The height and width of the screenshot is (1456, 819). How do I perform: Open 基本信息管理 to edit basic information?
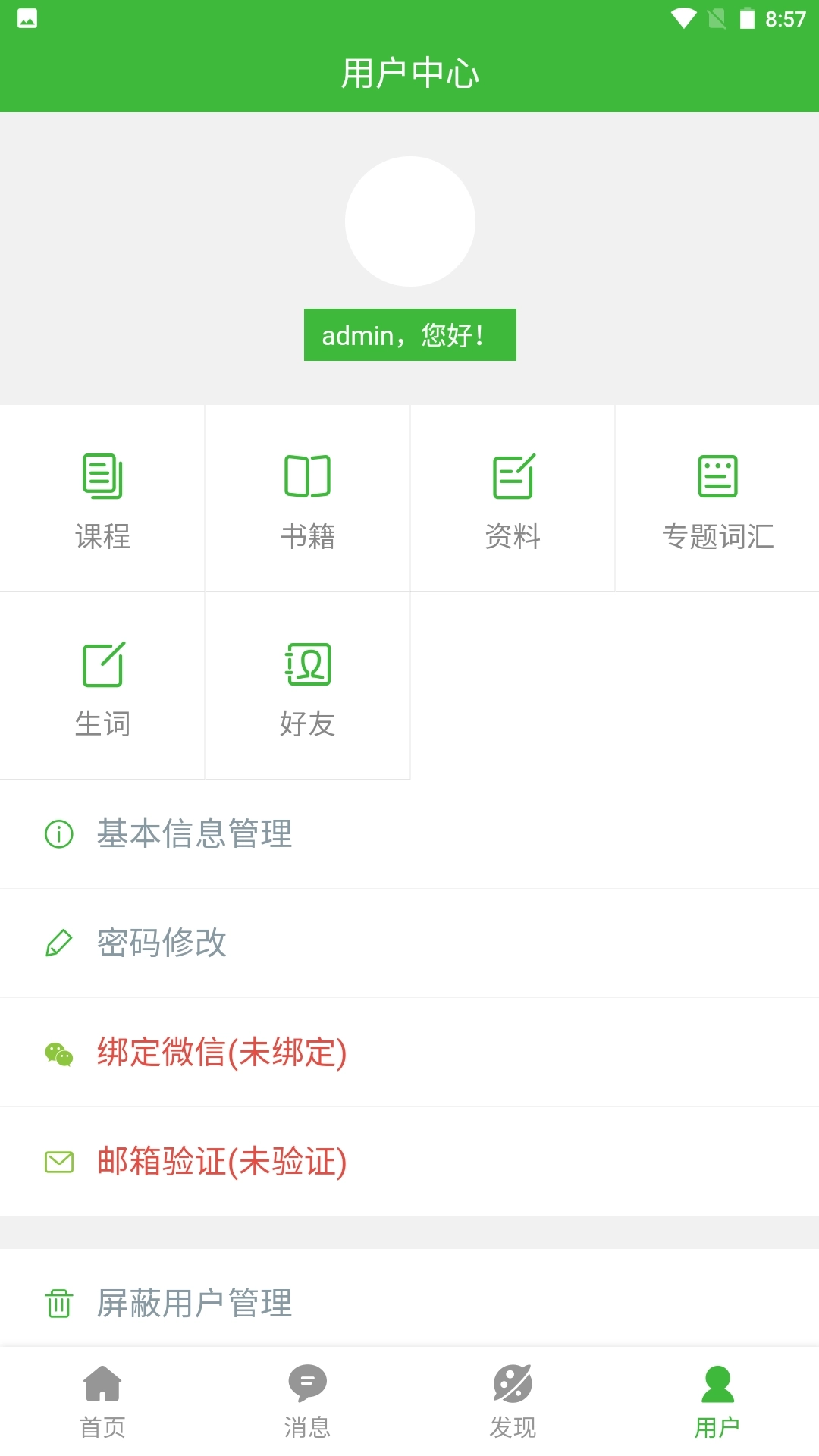(x=195, y=835)
